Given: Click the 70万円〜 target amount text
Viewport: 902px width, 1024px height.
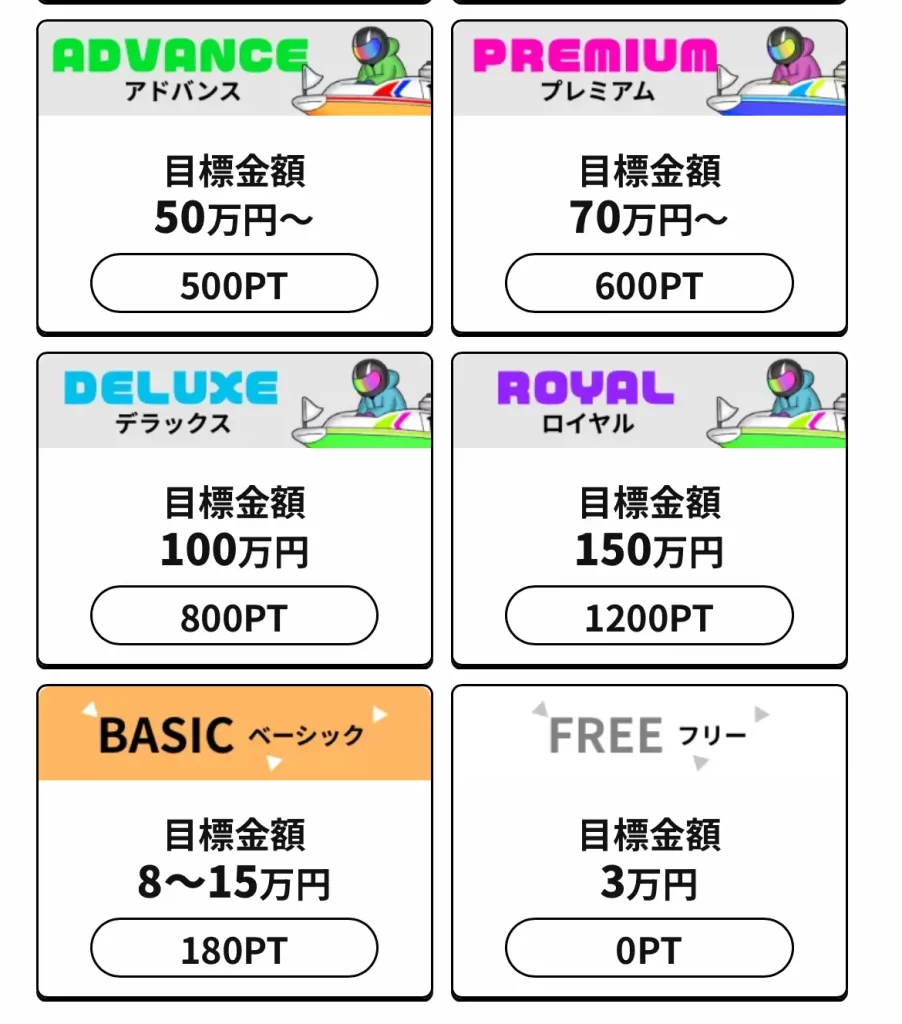Looking at the screenshot, I should click(648, 218).
